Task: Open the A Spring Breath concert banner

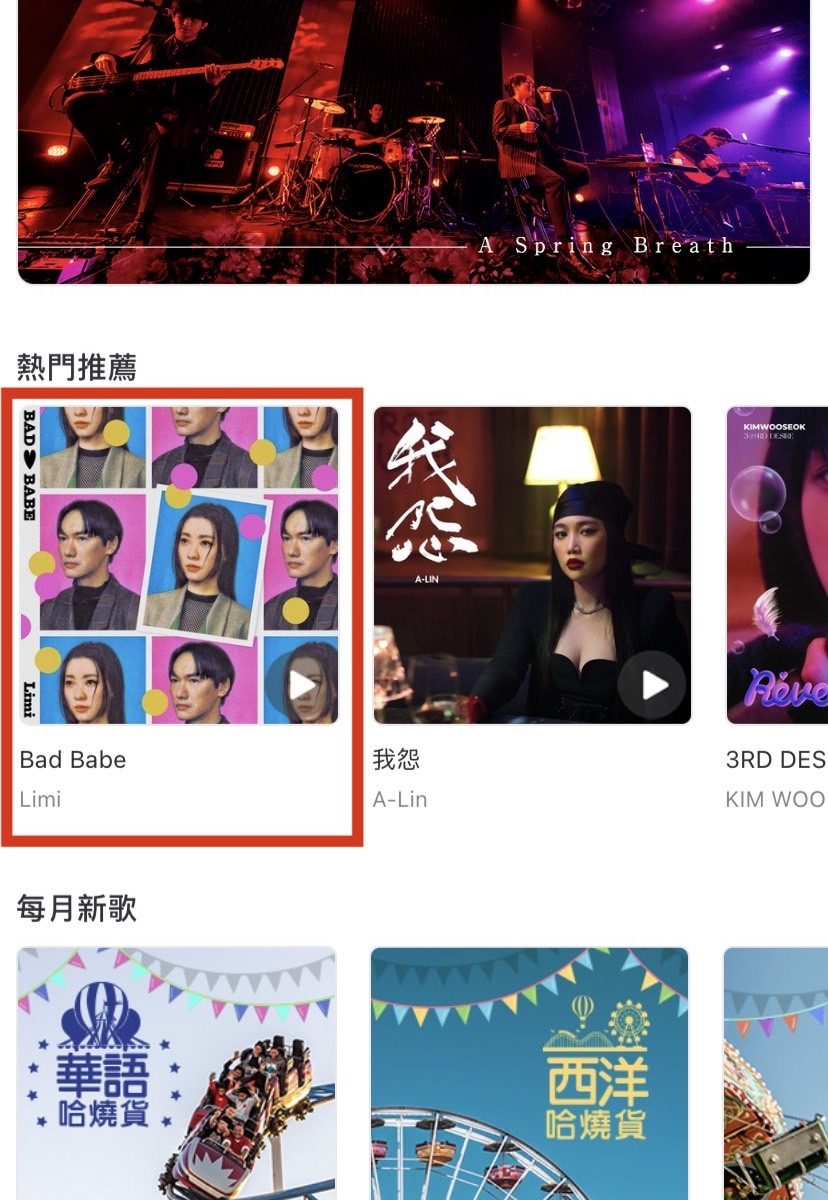Action: [x=414, y=140]
